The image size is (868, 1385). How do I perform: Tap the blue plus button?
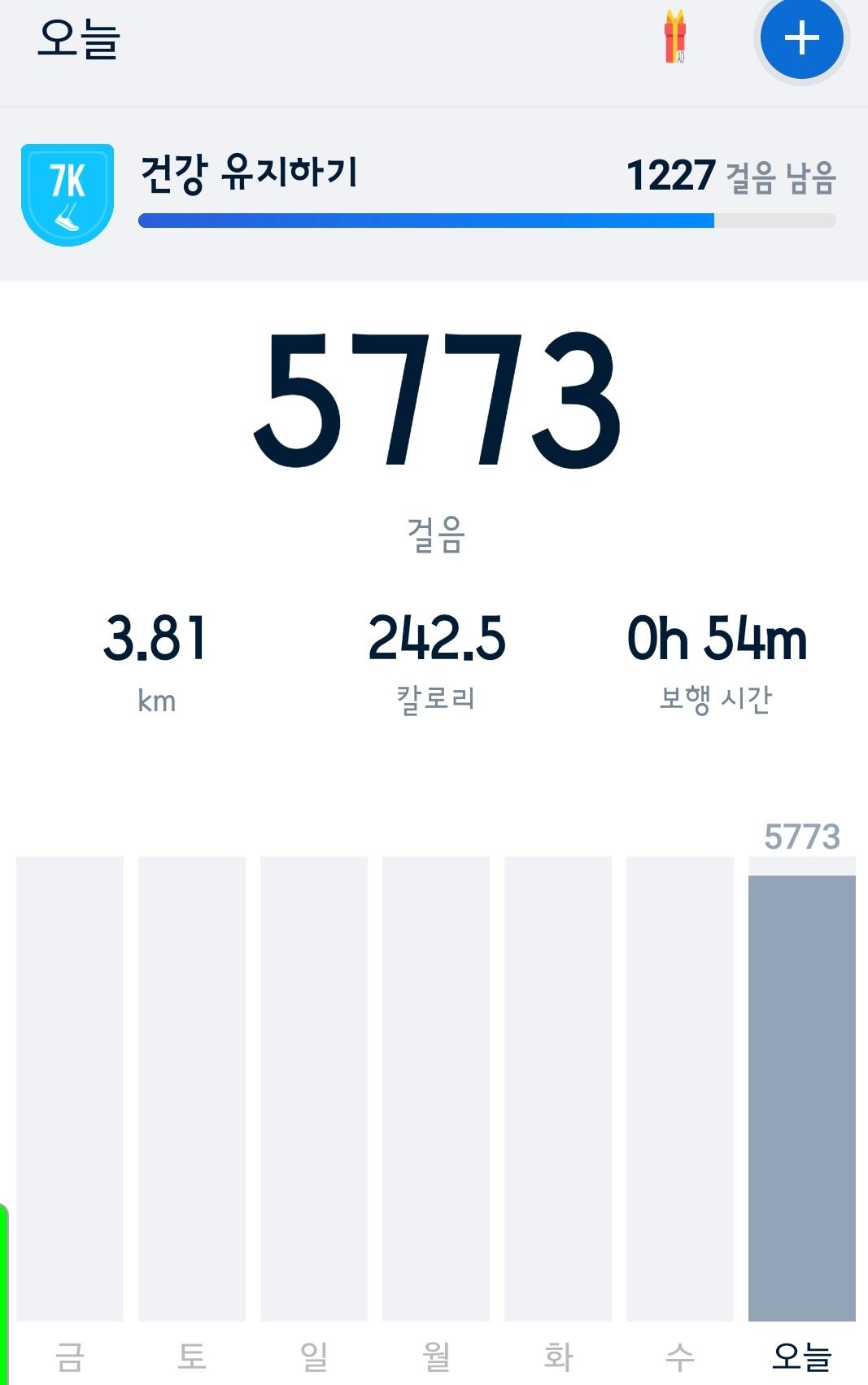click(801, 38)
